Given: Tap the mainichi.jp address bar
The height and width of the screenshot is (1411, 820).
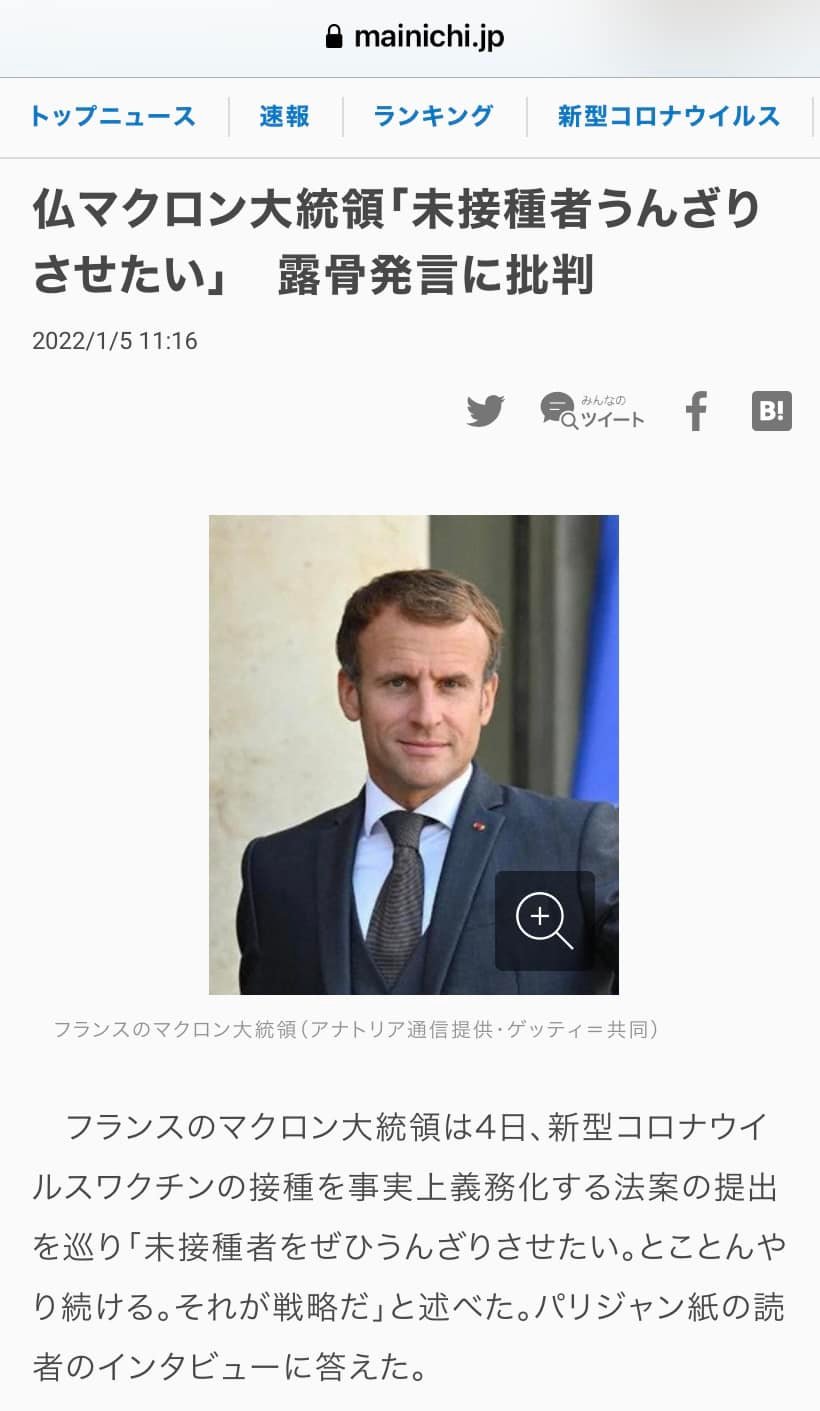Looking at the screenshot, I should (414, 38).
